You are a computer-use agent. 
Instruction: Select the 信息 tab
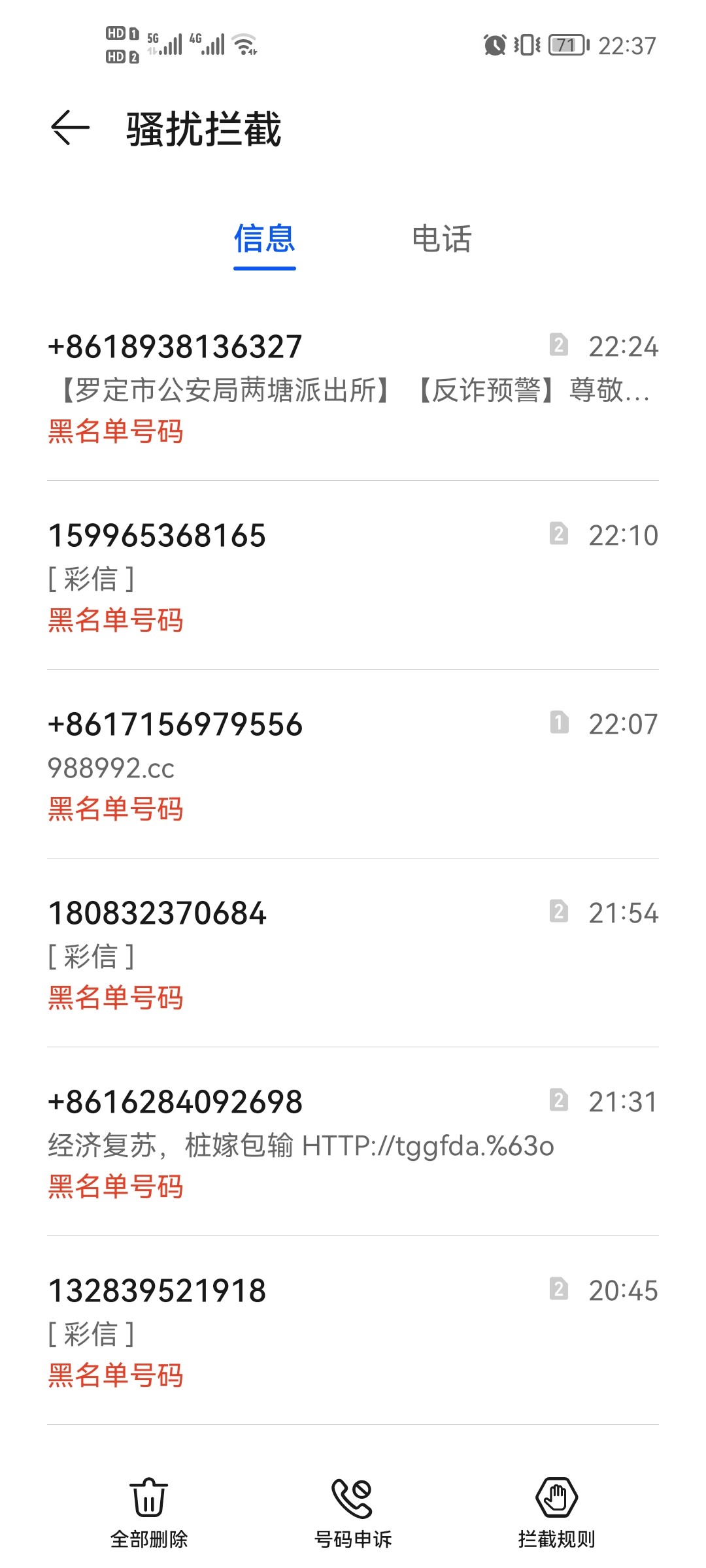click(265, 239)
